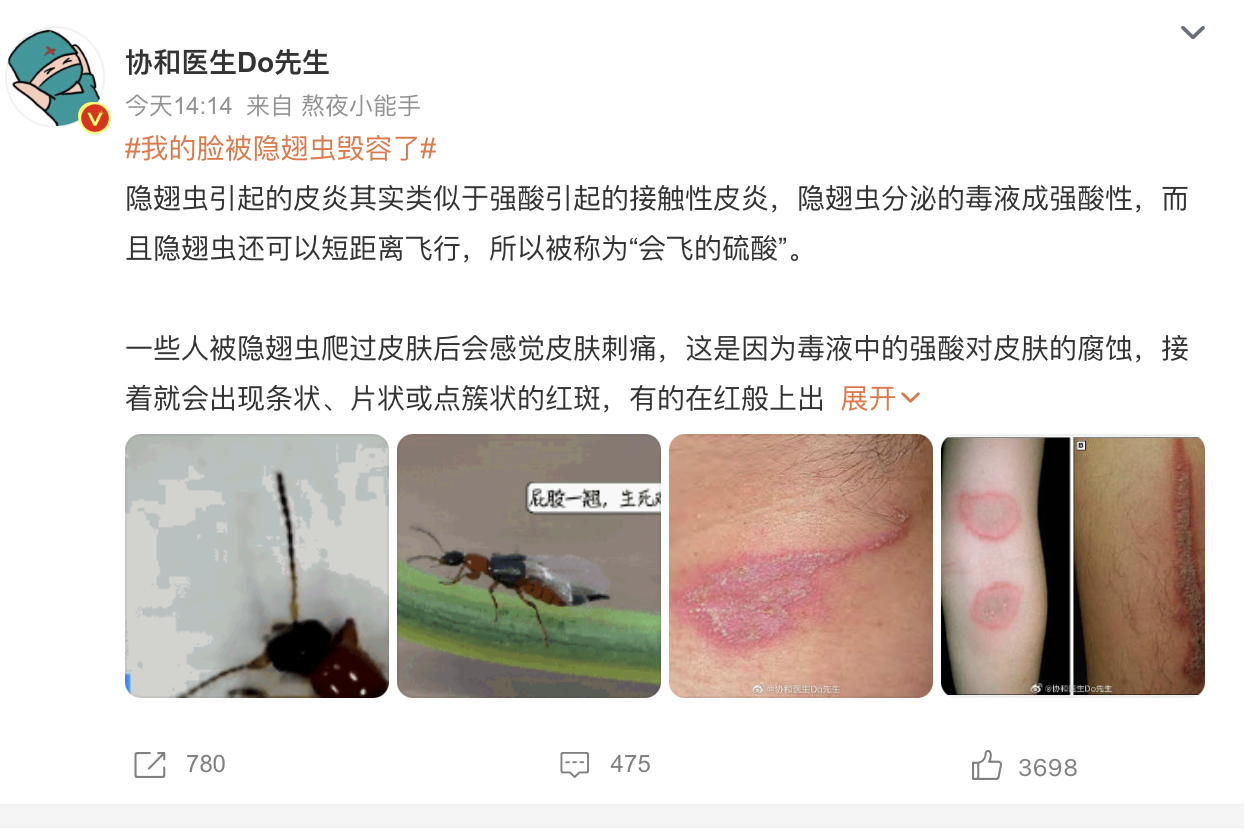The width and height of the screenshot is (1244, 832).
Task: Open the source link 熬夜小能手
Action: [x=361, y=106]
